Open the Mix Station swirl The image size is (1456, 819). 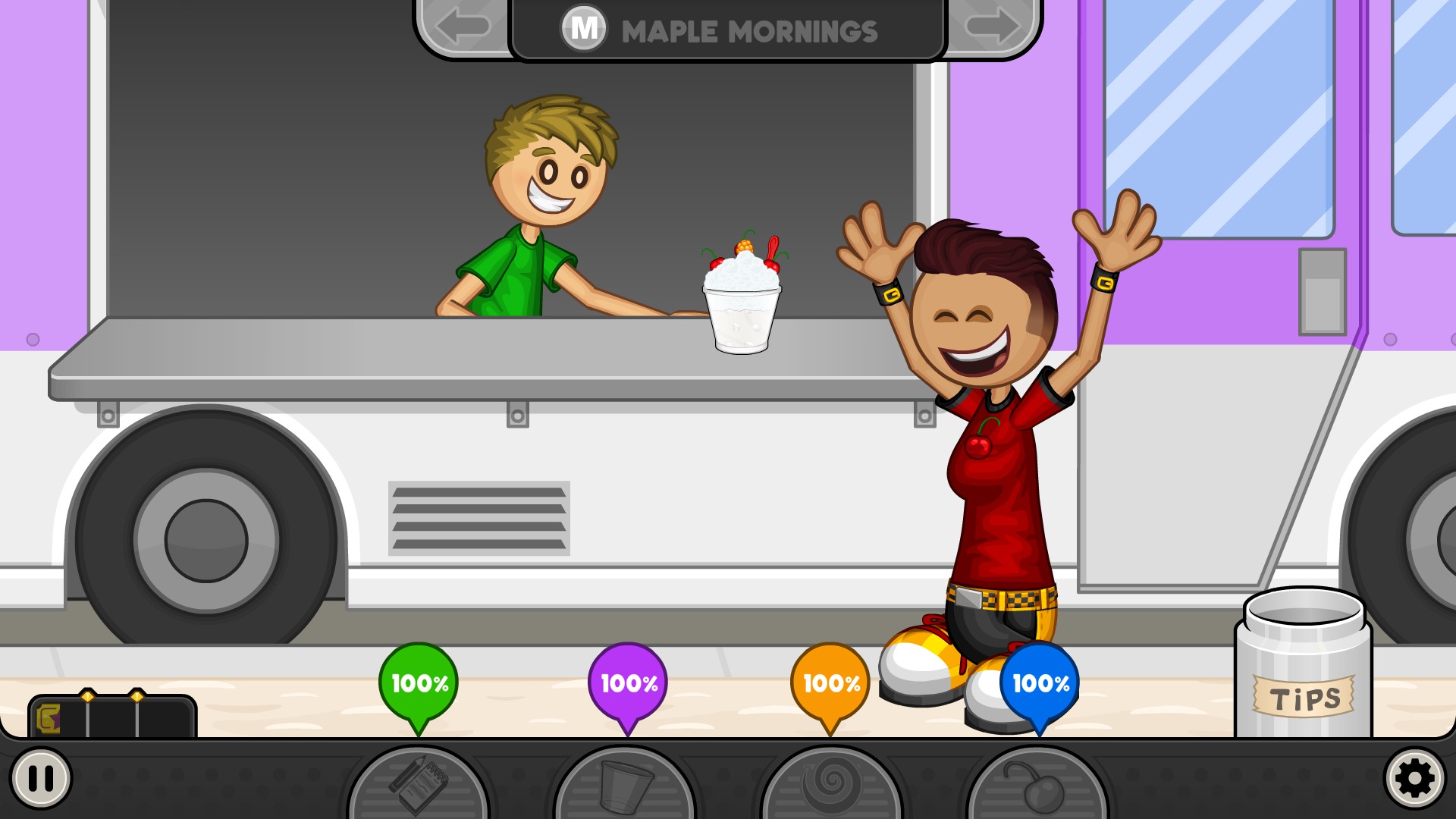[831, 786]
